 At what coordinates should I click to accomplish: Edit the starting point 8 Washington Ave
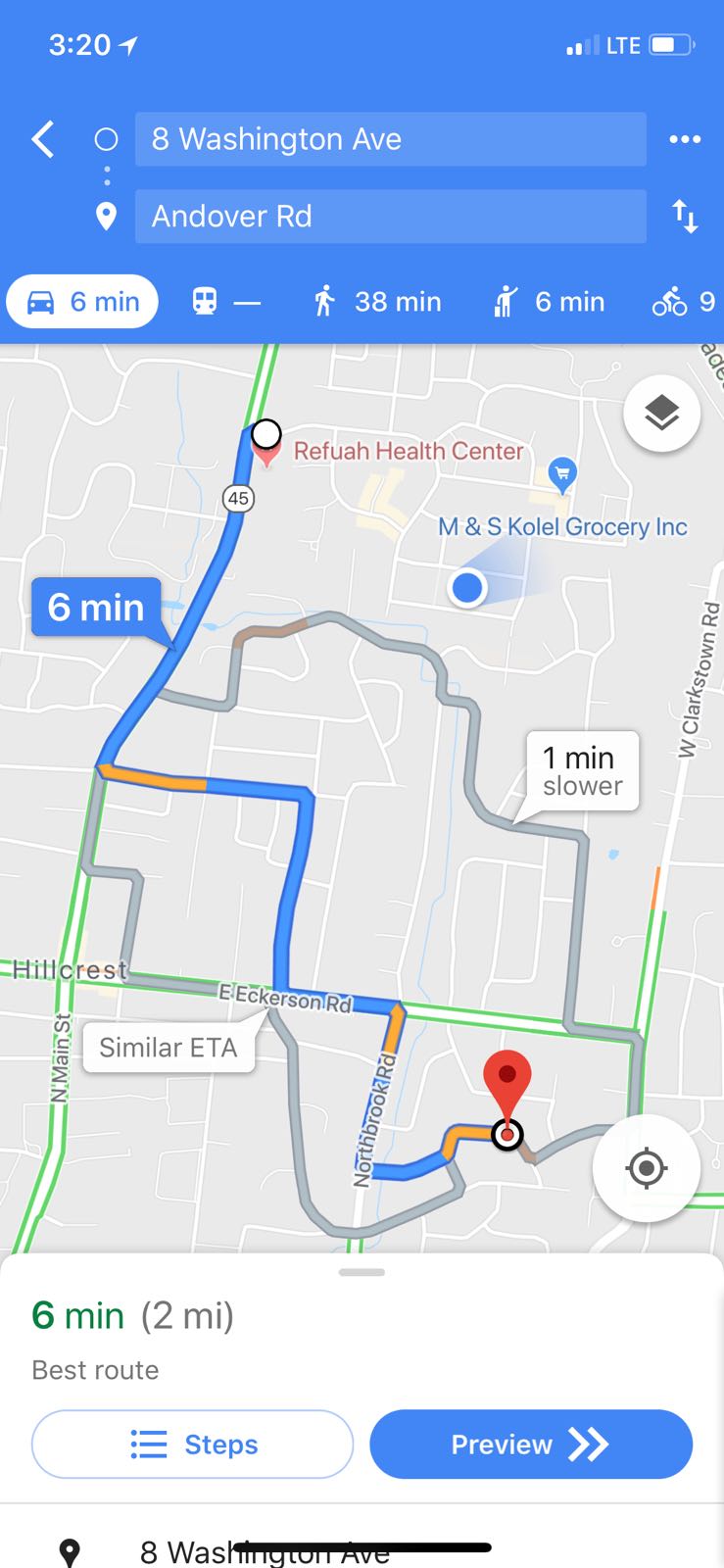click(x=390, y=139)
